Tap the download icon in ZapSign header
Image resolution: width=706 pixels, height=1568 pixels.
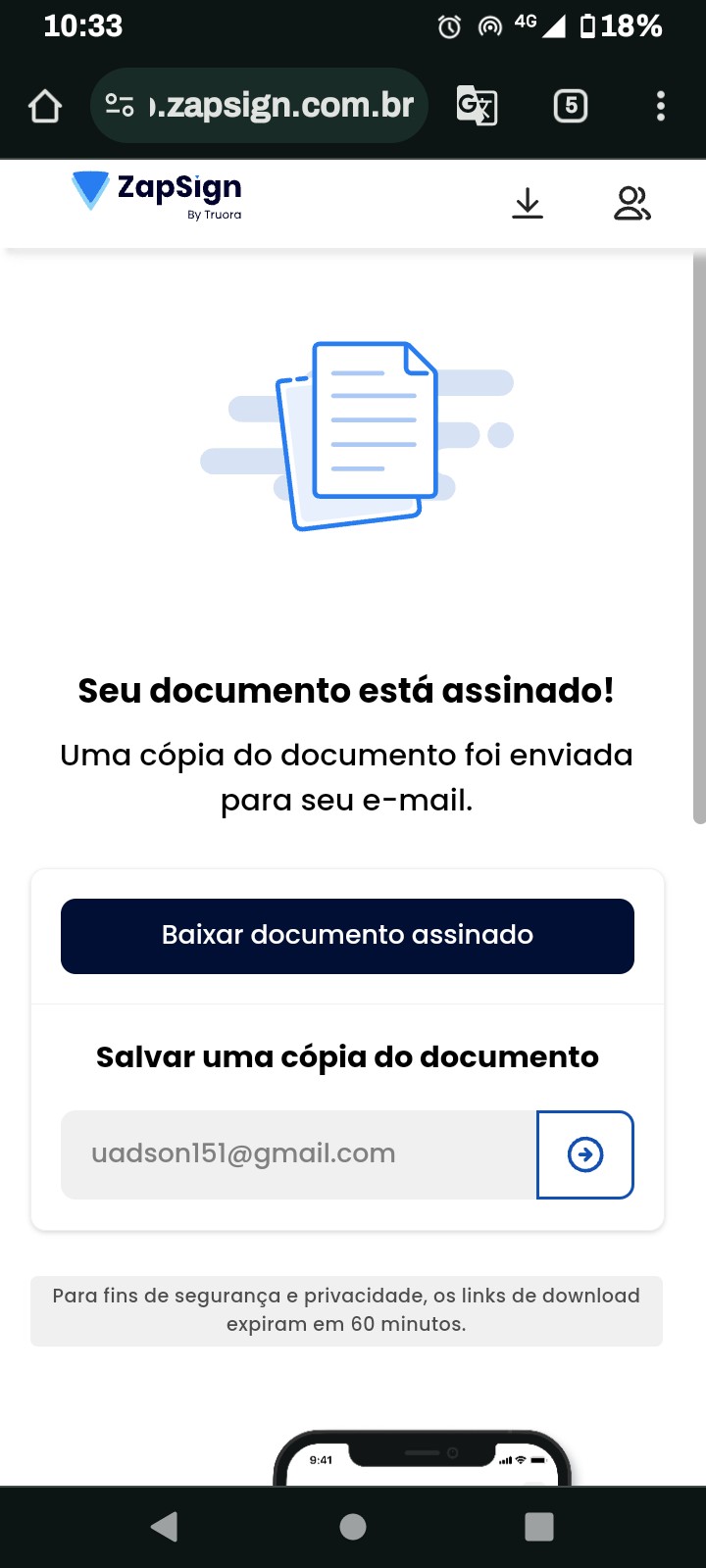[x=528, y=203]
